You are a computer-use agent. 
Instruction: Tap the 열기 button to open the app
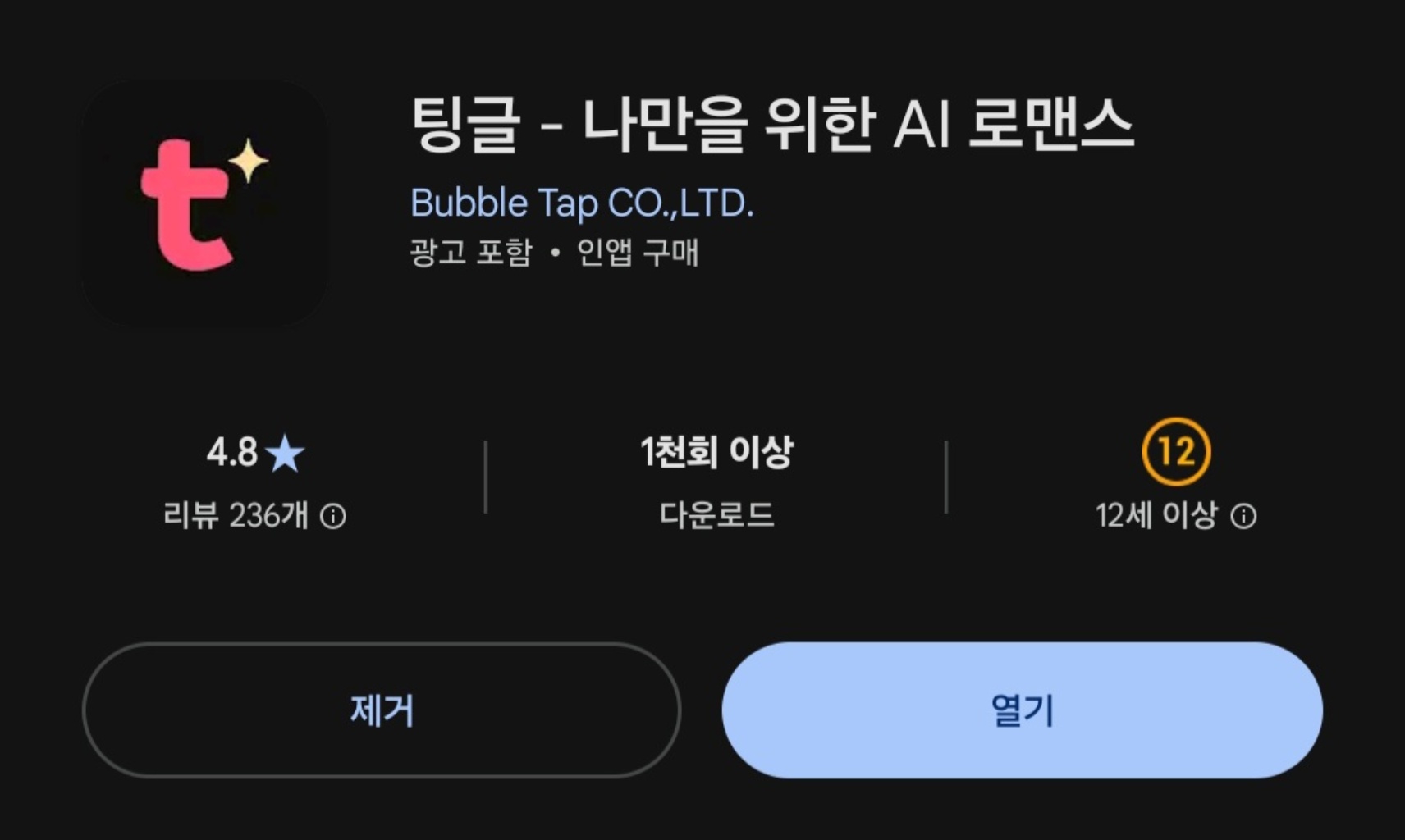pos(1022,710)
